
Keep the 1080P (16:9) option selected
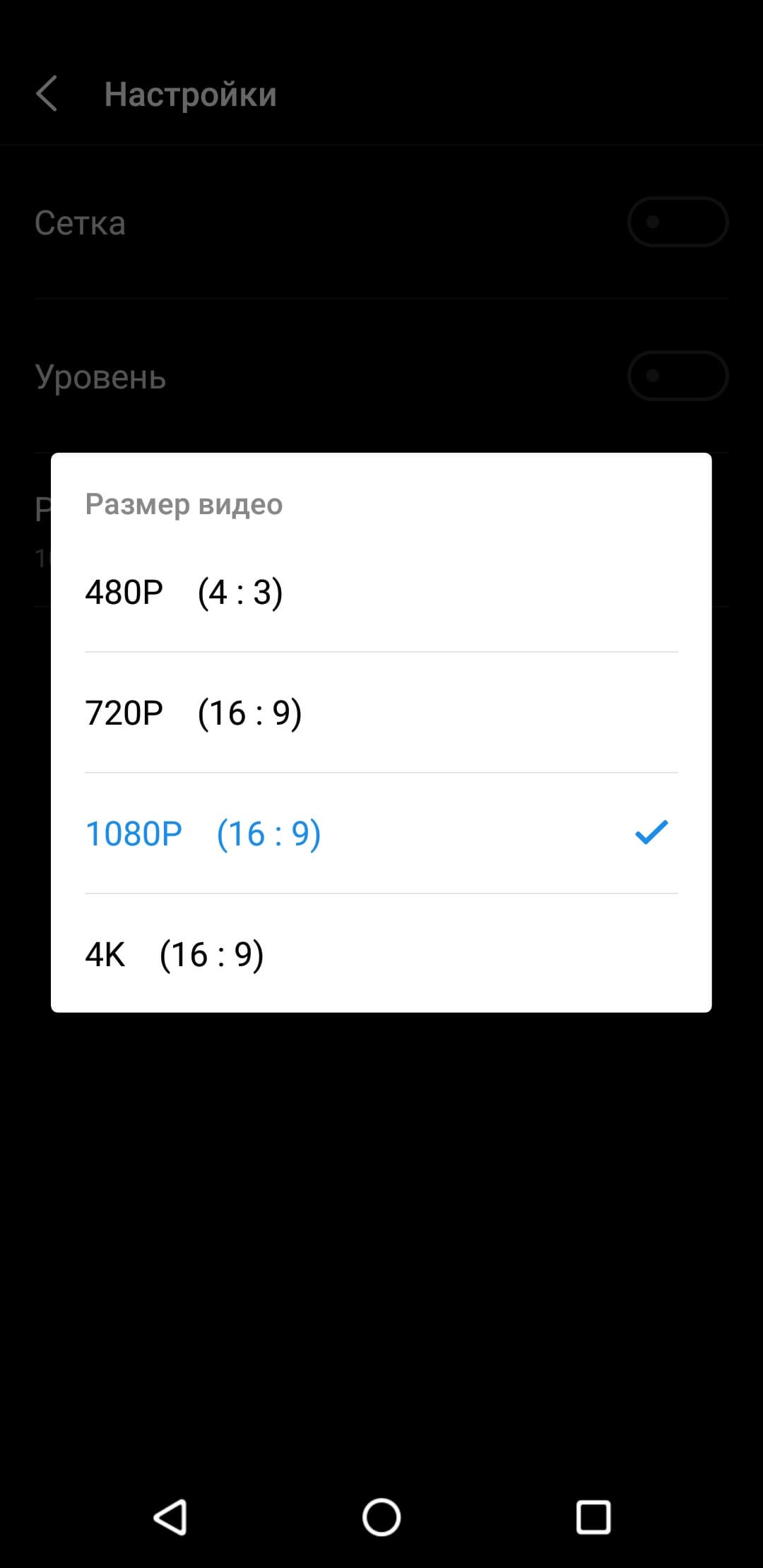click(381, 833)
